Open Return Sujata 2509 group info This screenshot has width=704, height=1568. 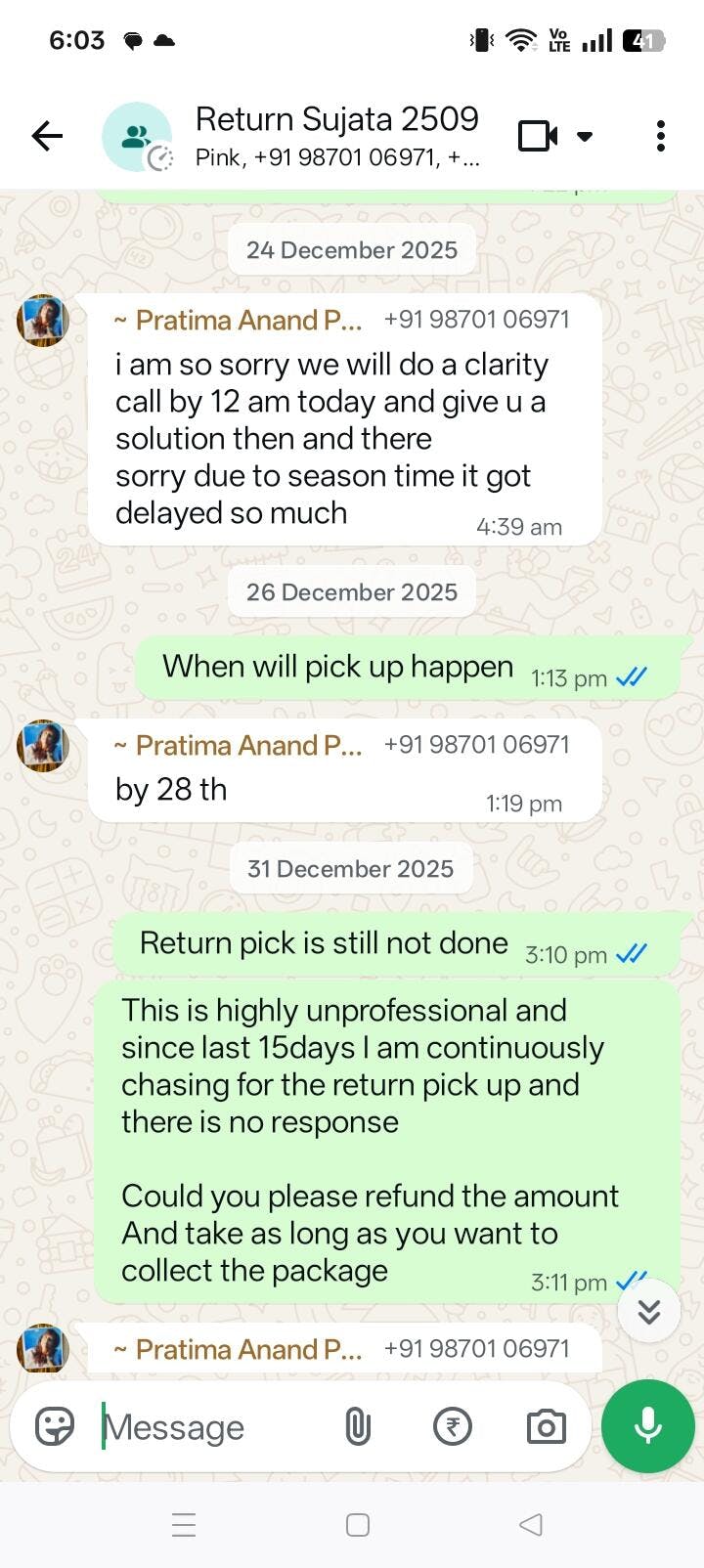click(x=336, y=135)
